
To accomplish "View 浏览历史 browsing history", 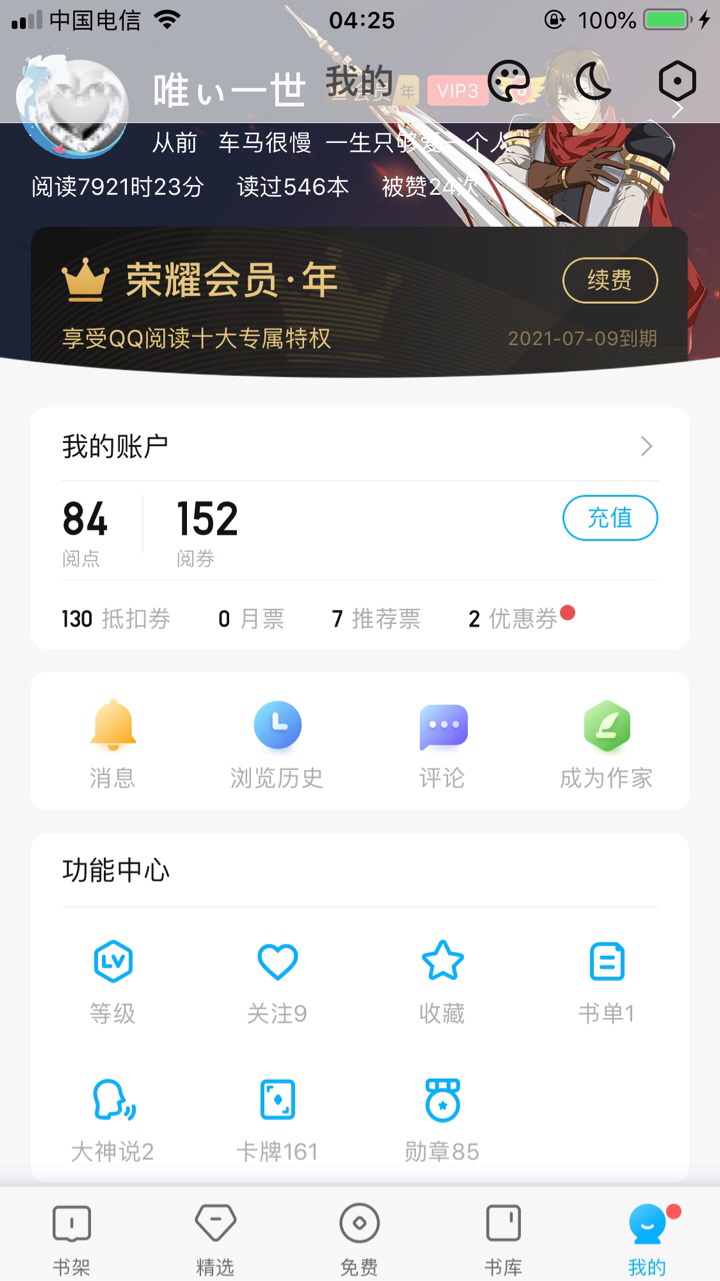I will pos(277,743).
